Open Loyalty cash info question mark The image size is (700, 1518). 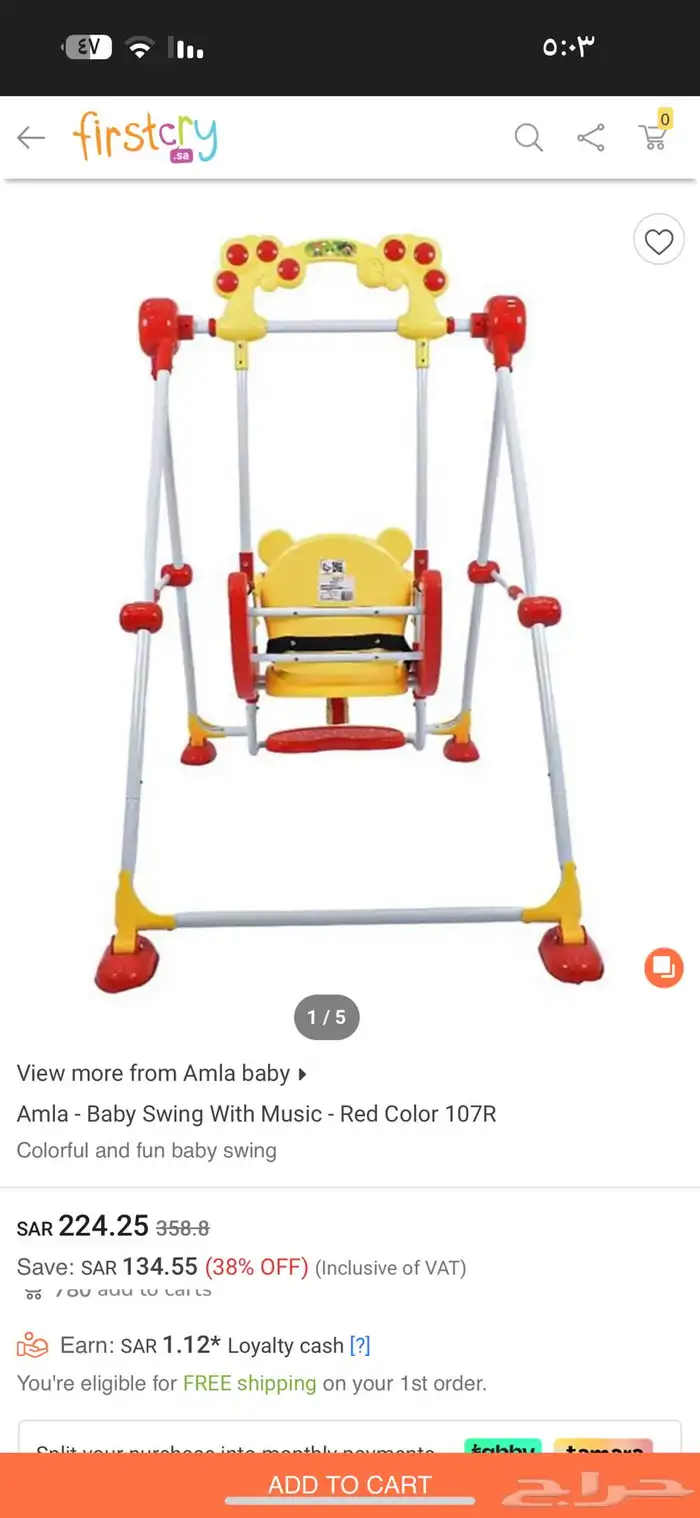coord(360,1345)
